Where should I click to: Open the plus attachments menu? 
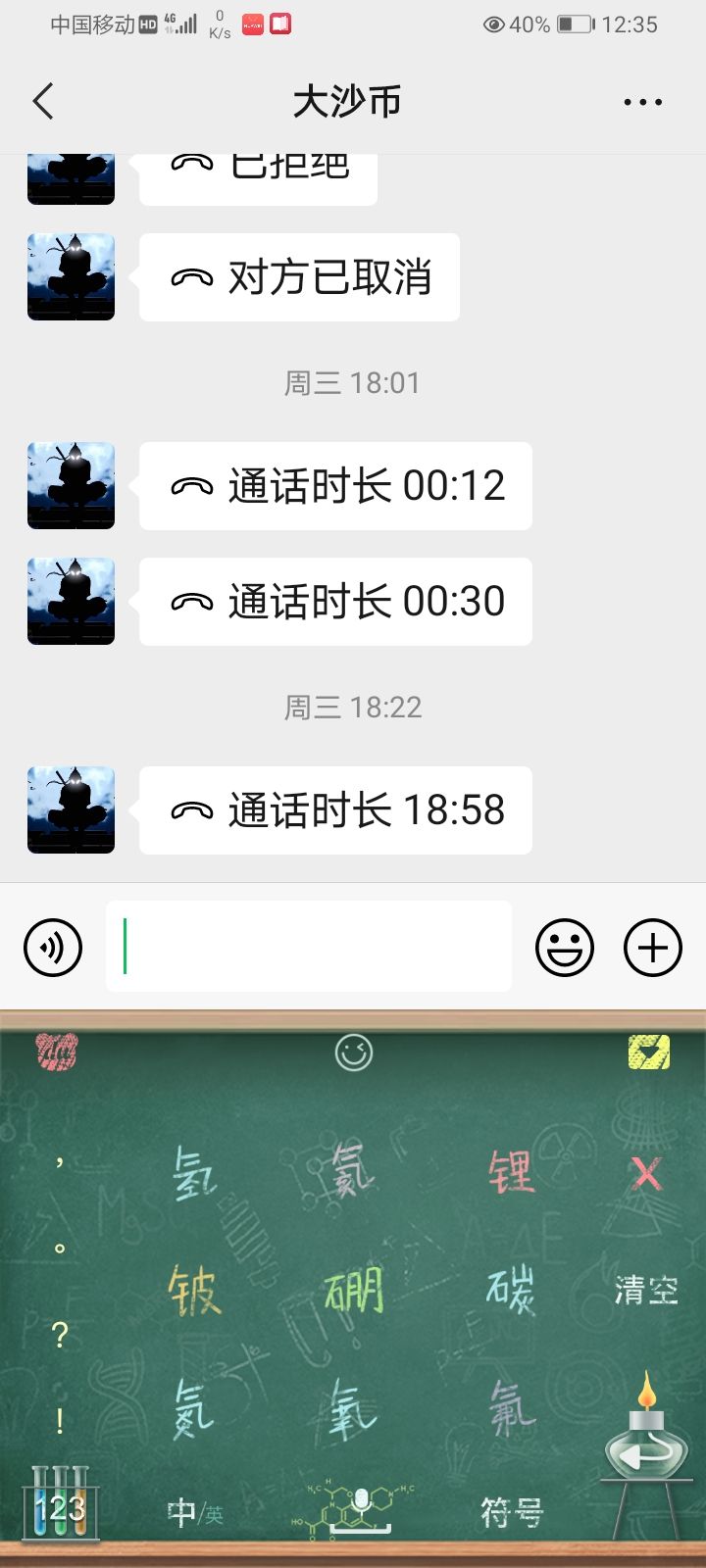653,948
